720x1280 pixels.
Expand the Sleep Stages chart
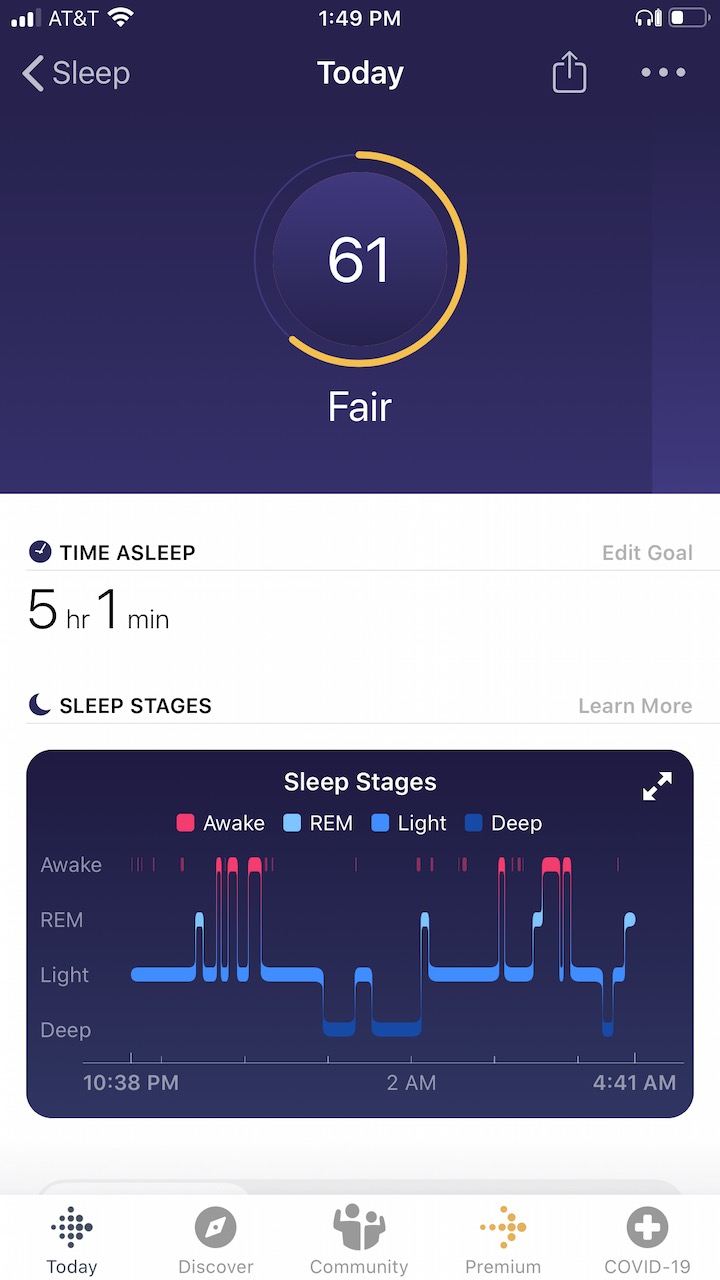[657, 786]
